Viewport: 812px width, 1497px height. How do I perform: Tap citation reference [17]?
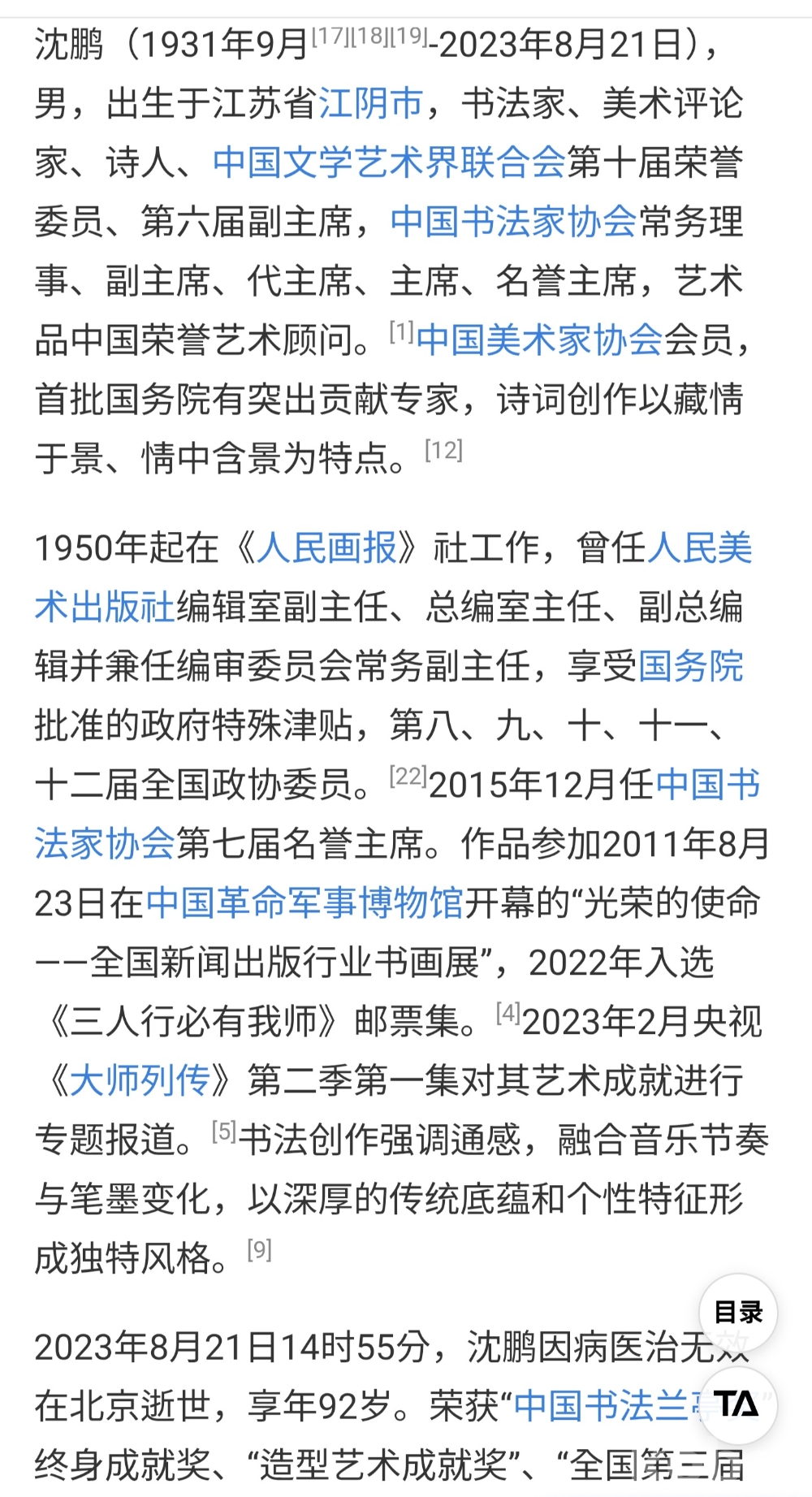330,35
